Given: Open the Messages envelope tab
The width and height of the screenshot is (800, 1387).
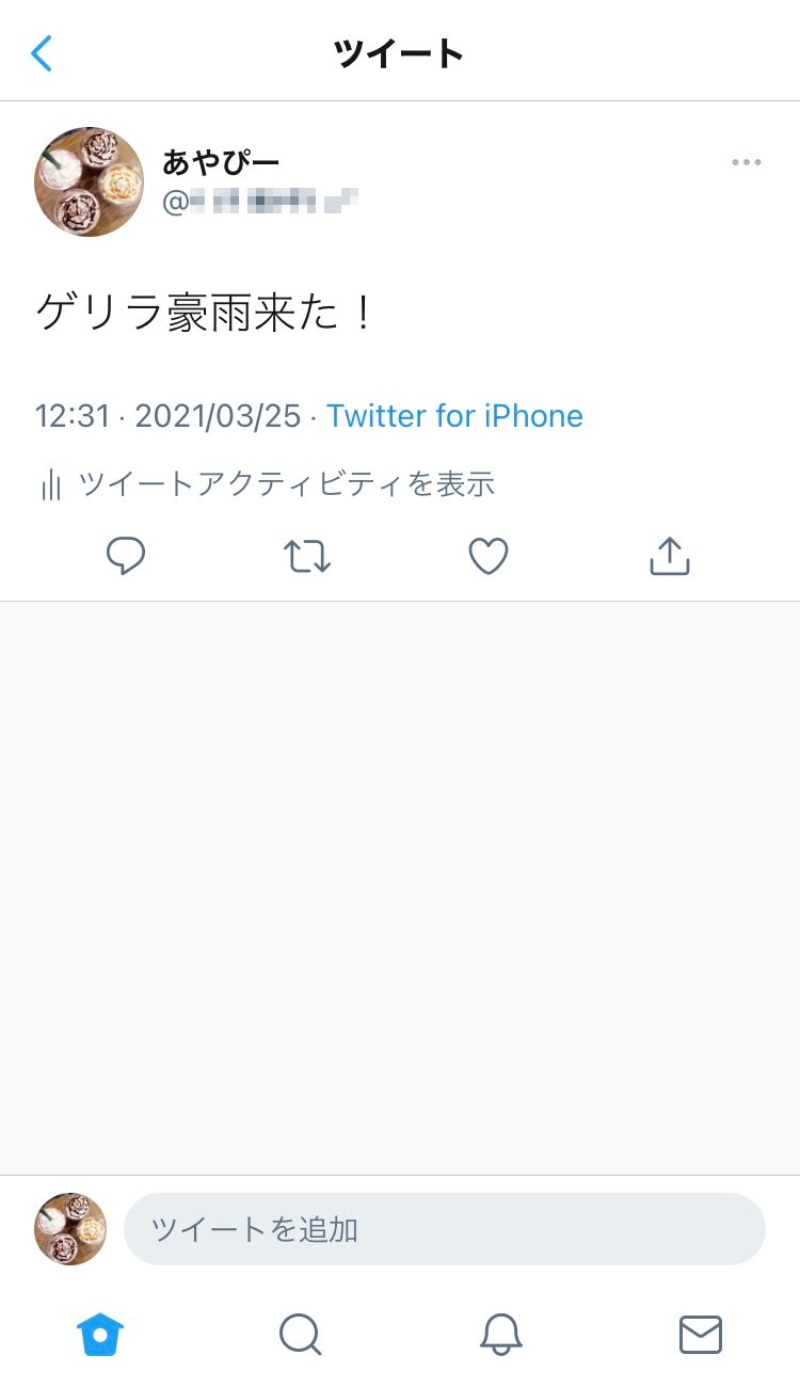Looking at the screenshot, I should pos(700,1334).
